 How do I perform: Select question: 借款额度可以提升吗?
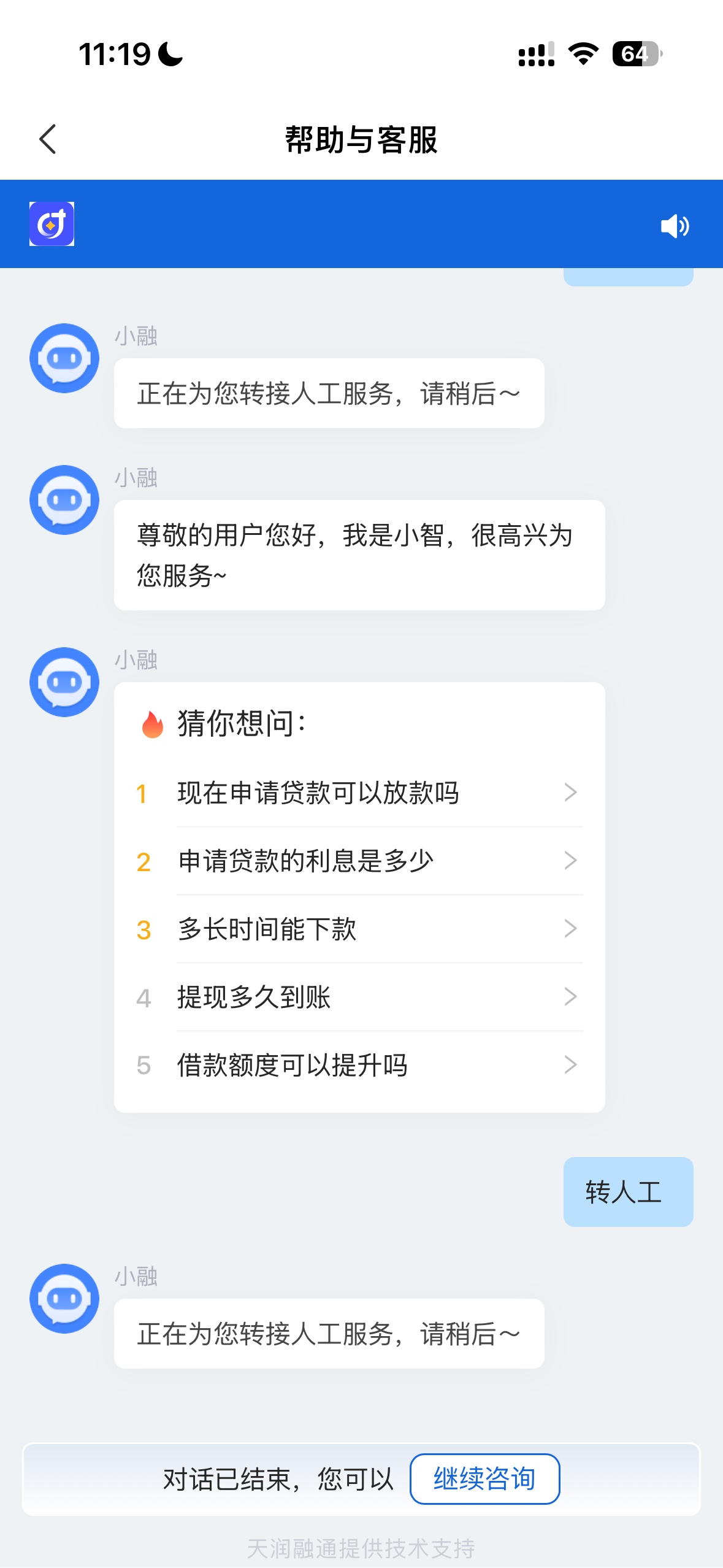[x=359, y=1065]
